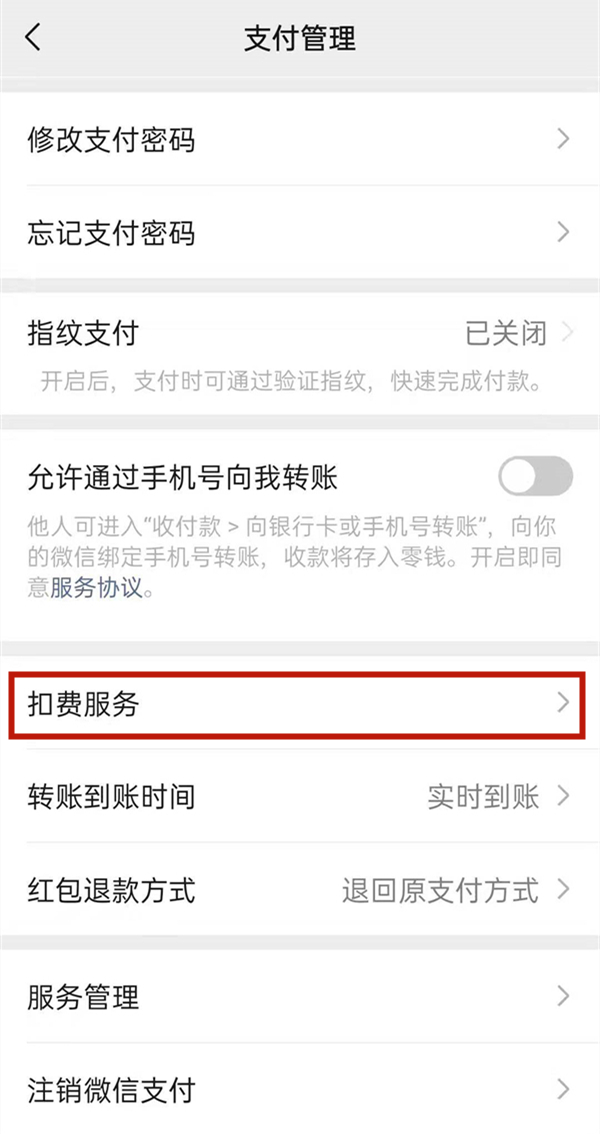This screenshot has height=1134, width=600.
Task: Open 指纹支付 settings
Action: [x=300, y=333]
